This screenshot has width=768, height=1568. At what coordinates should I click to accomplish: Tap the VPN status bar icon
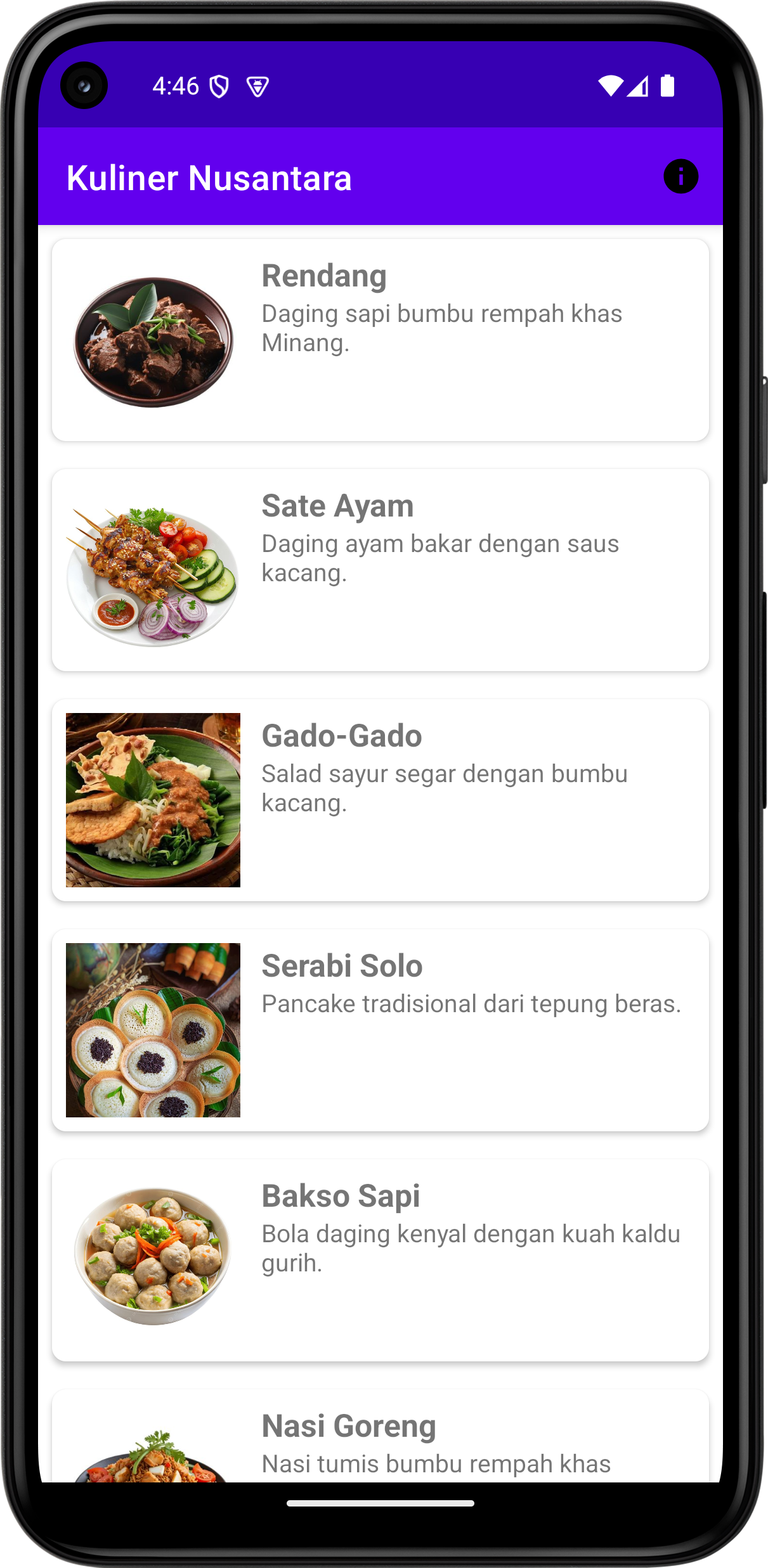[x=258, y=87]
